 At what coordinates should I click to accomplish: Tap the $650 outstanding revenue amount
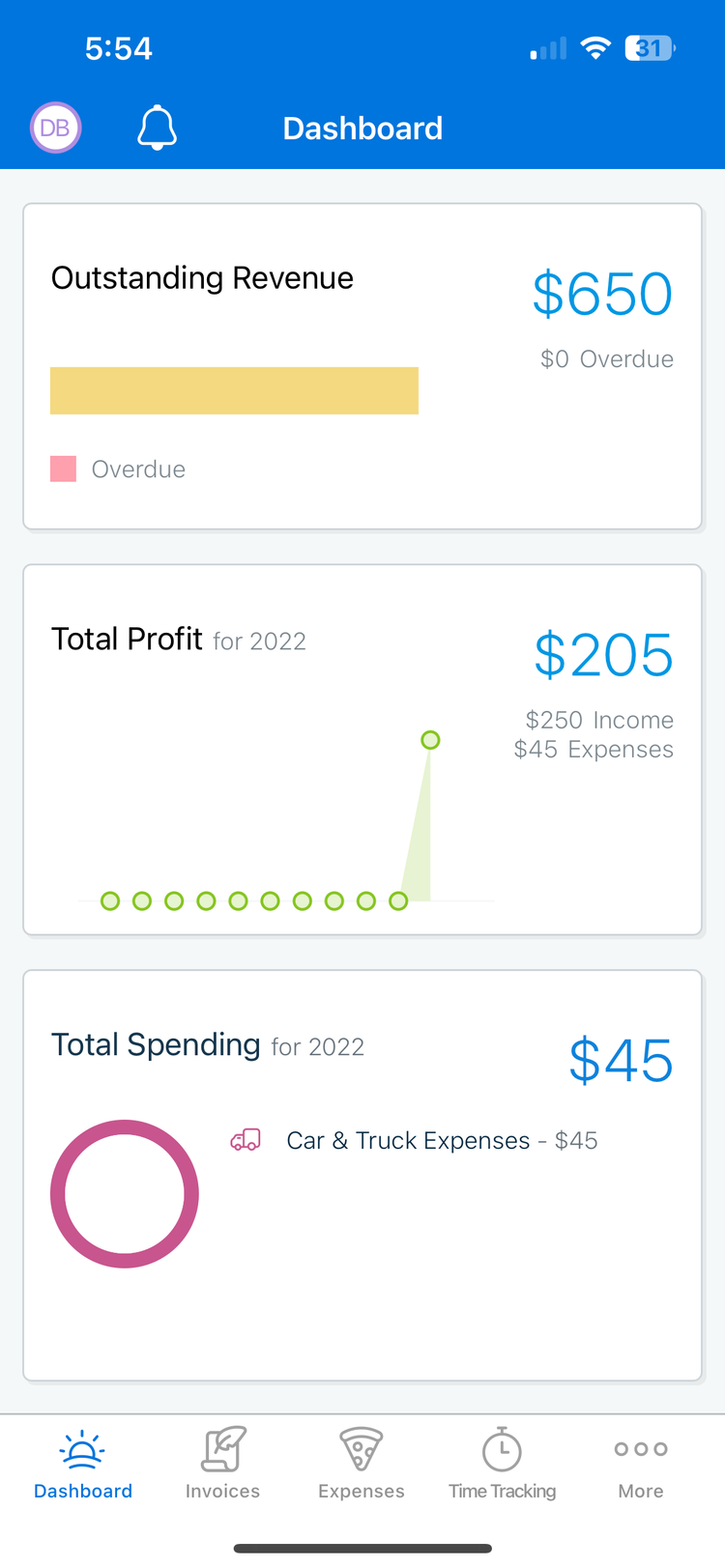(x=602, y=294)
